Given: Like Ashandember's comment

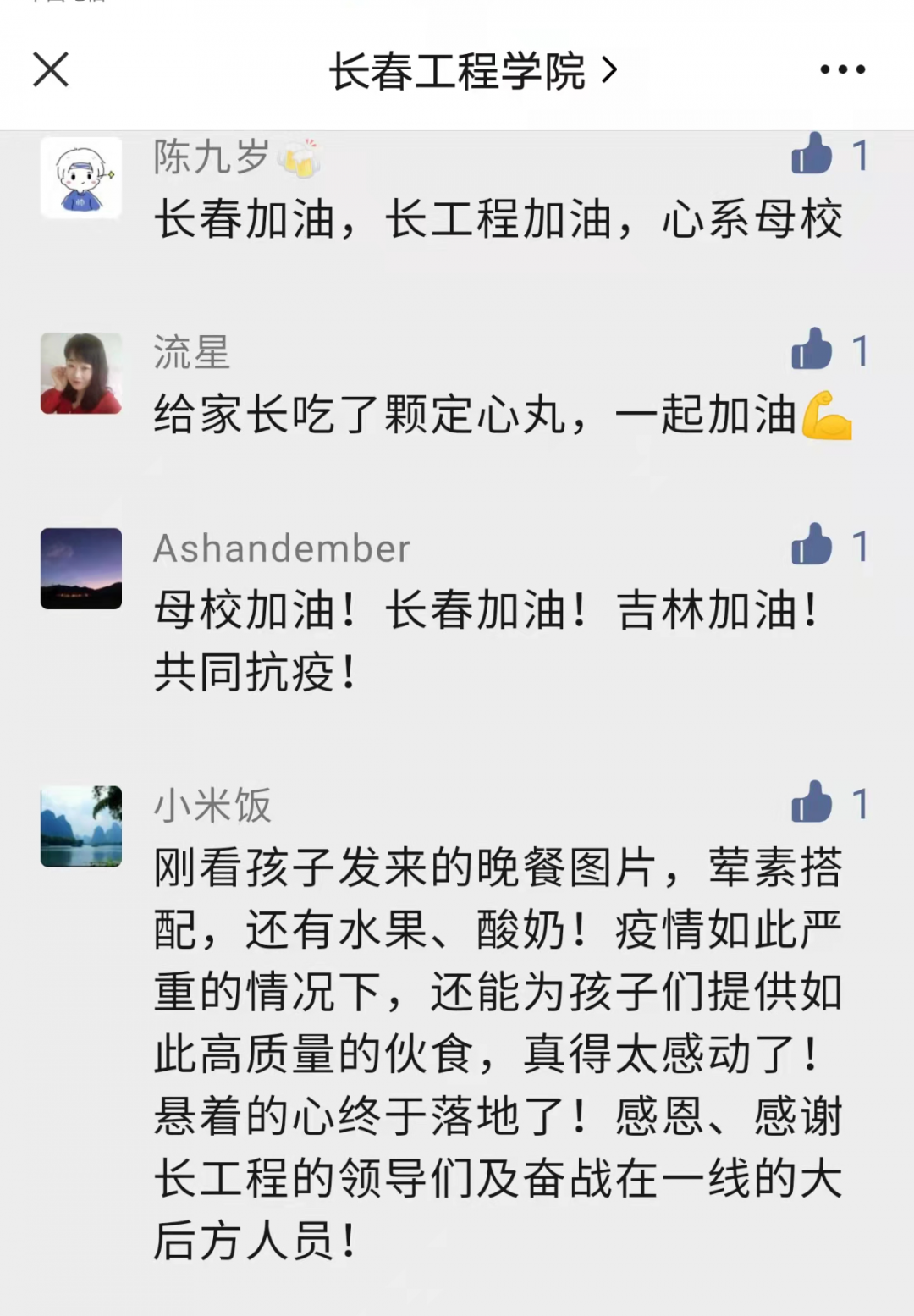Looking at the screenshot, I should tap(812, 545).
